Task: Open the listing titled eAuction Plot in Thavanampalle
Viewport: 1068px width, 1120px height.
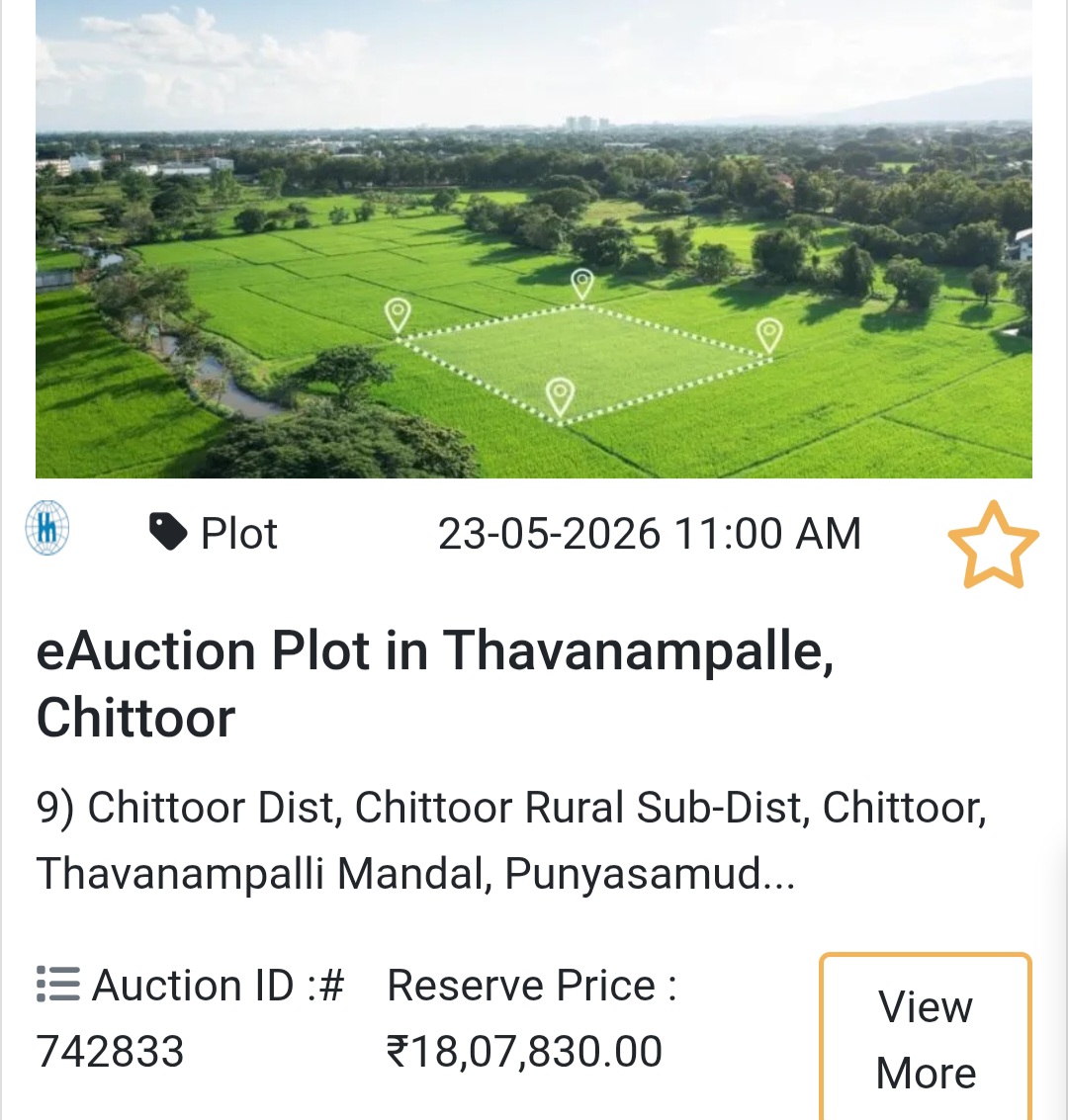Action: (438, 683)
